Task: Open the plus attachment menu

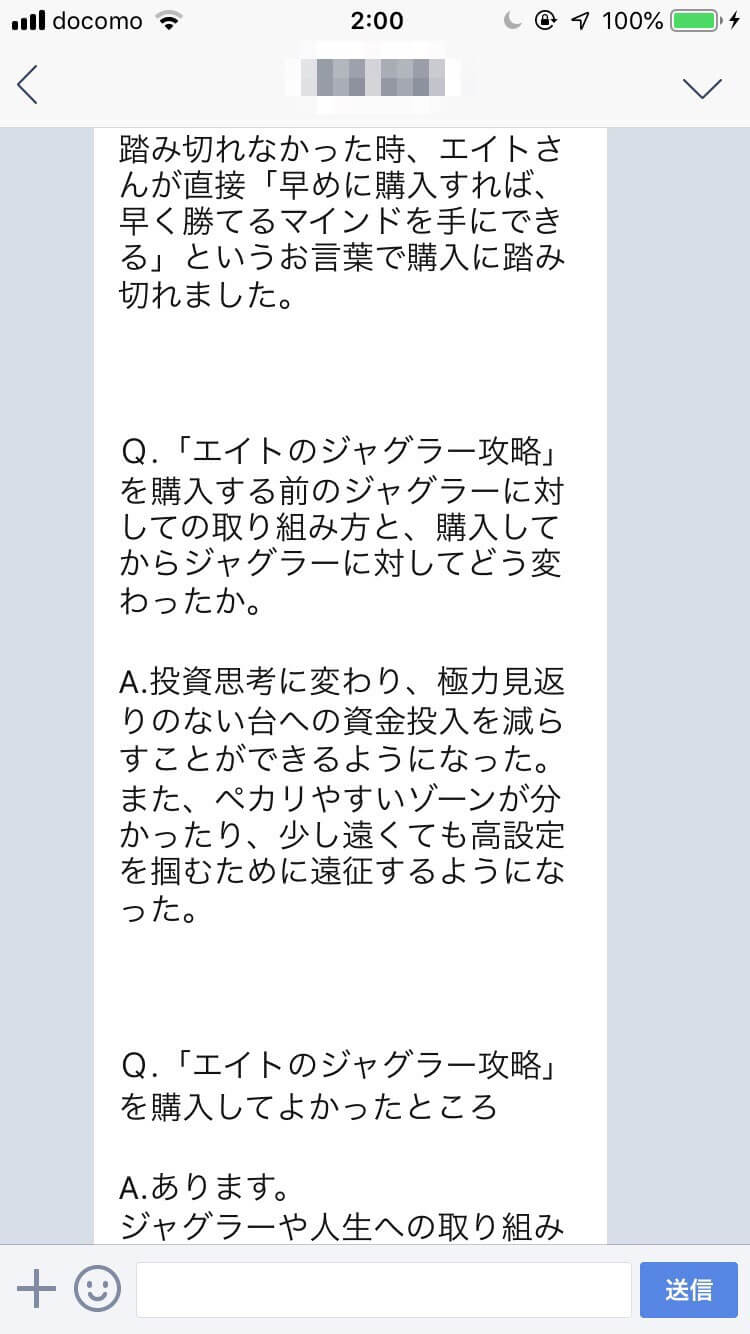Action: point(36,1289)
